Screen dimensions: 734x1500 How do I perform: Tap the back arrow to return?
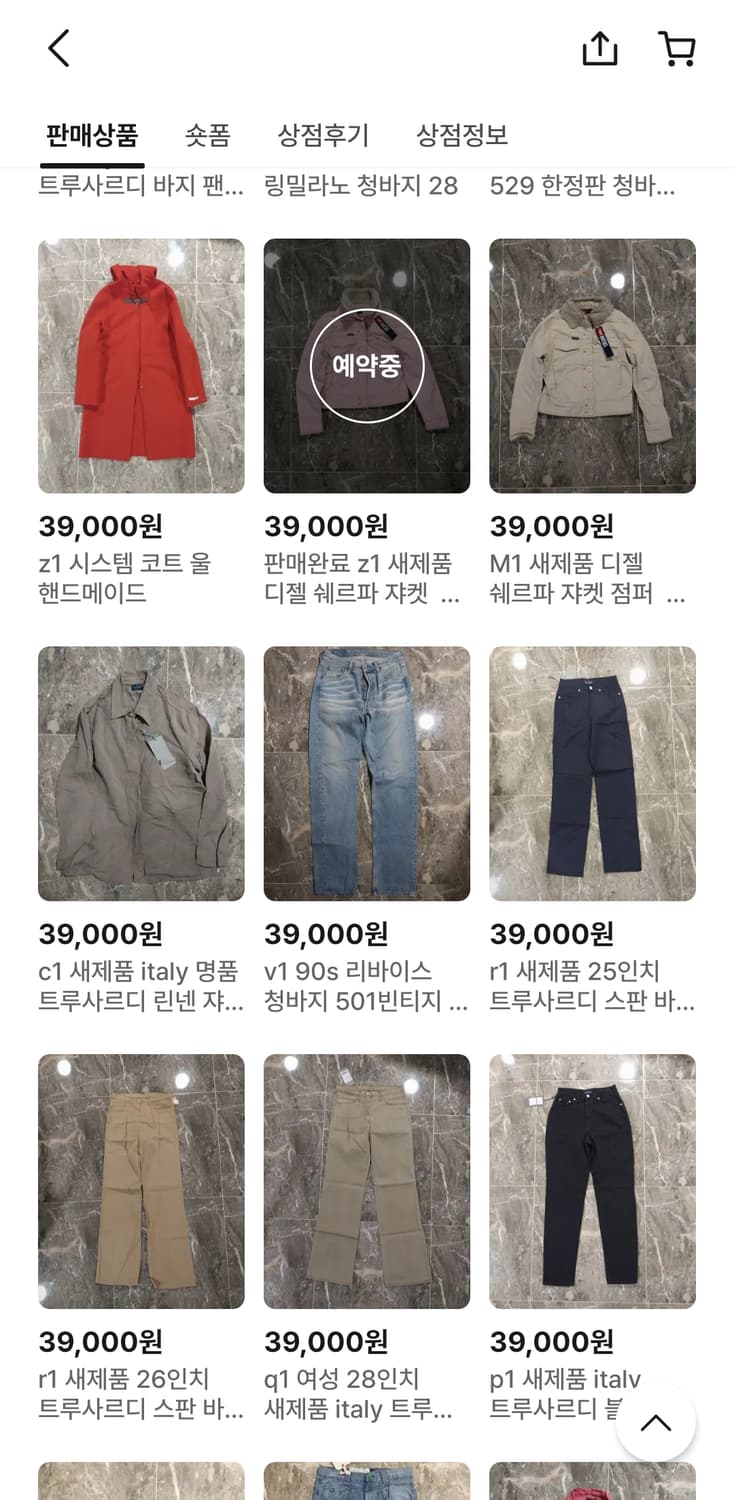point(57,46)
